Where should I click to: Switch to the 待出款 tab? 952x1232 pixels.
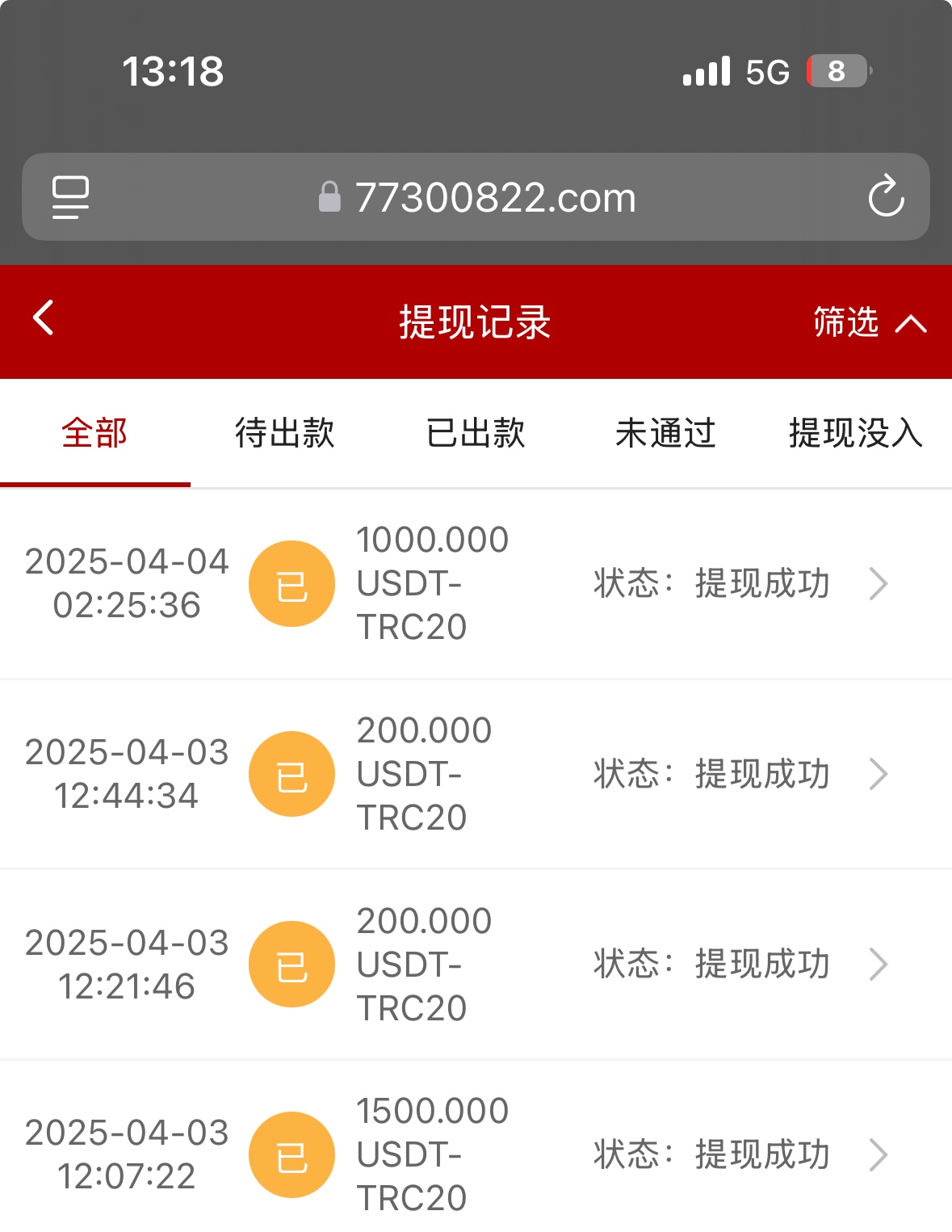(284, 433)
